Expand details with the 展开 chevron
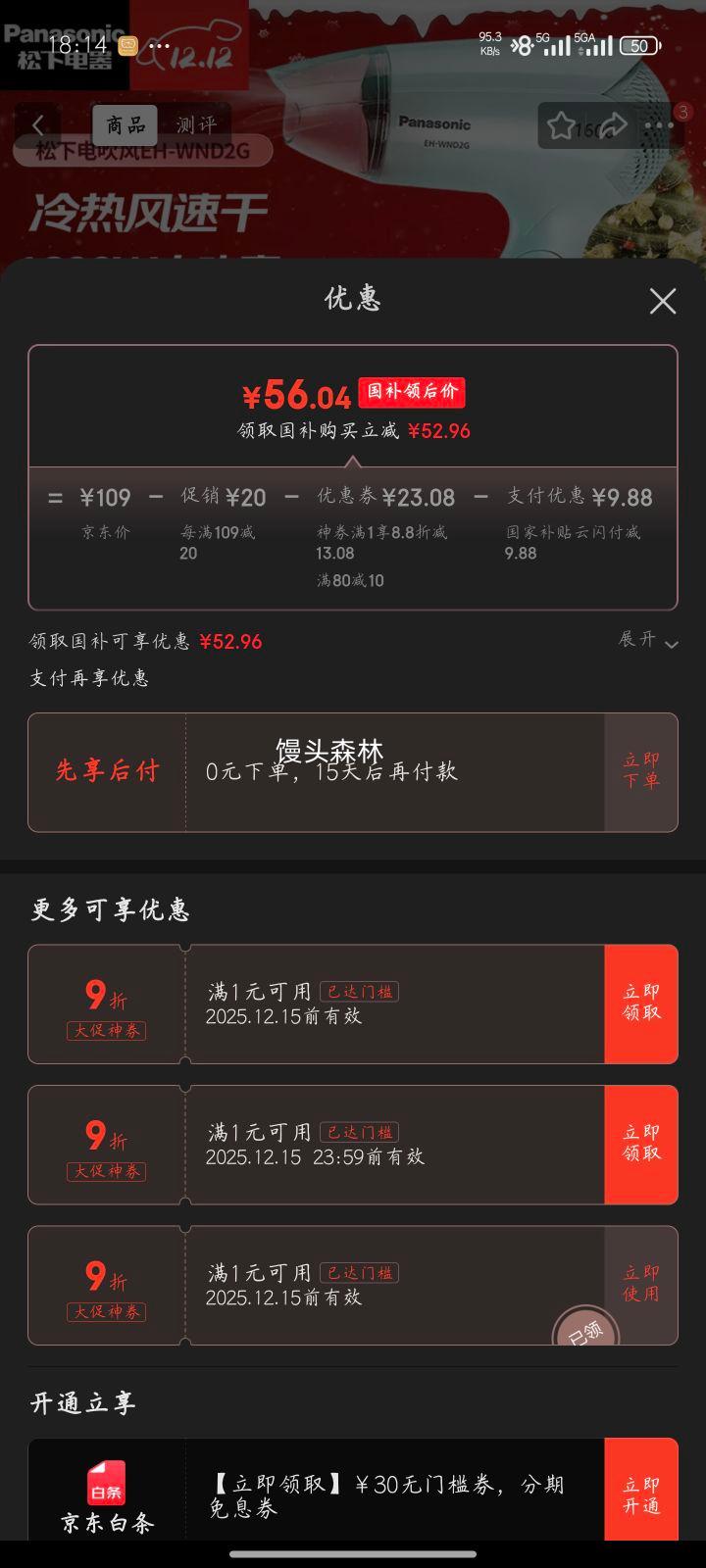 coord(648,642)
